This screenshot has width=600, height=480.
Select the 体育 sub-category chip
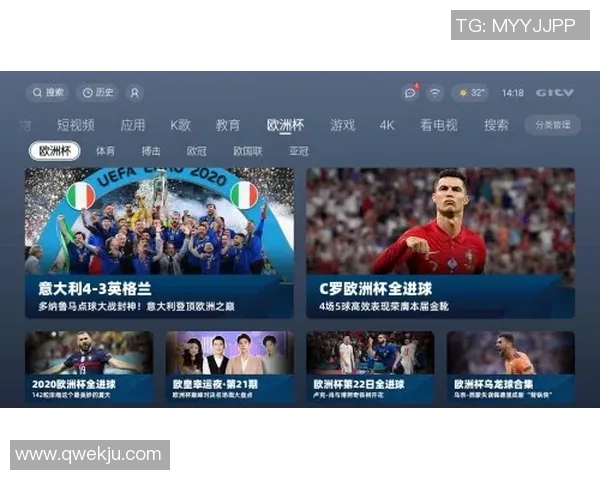pyautogui.click(x=105, y=151)
